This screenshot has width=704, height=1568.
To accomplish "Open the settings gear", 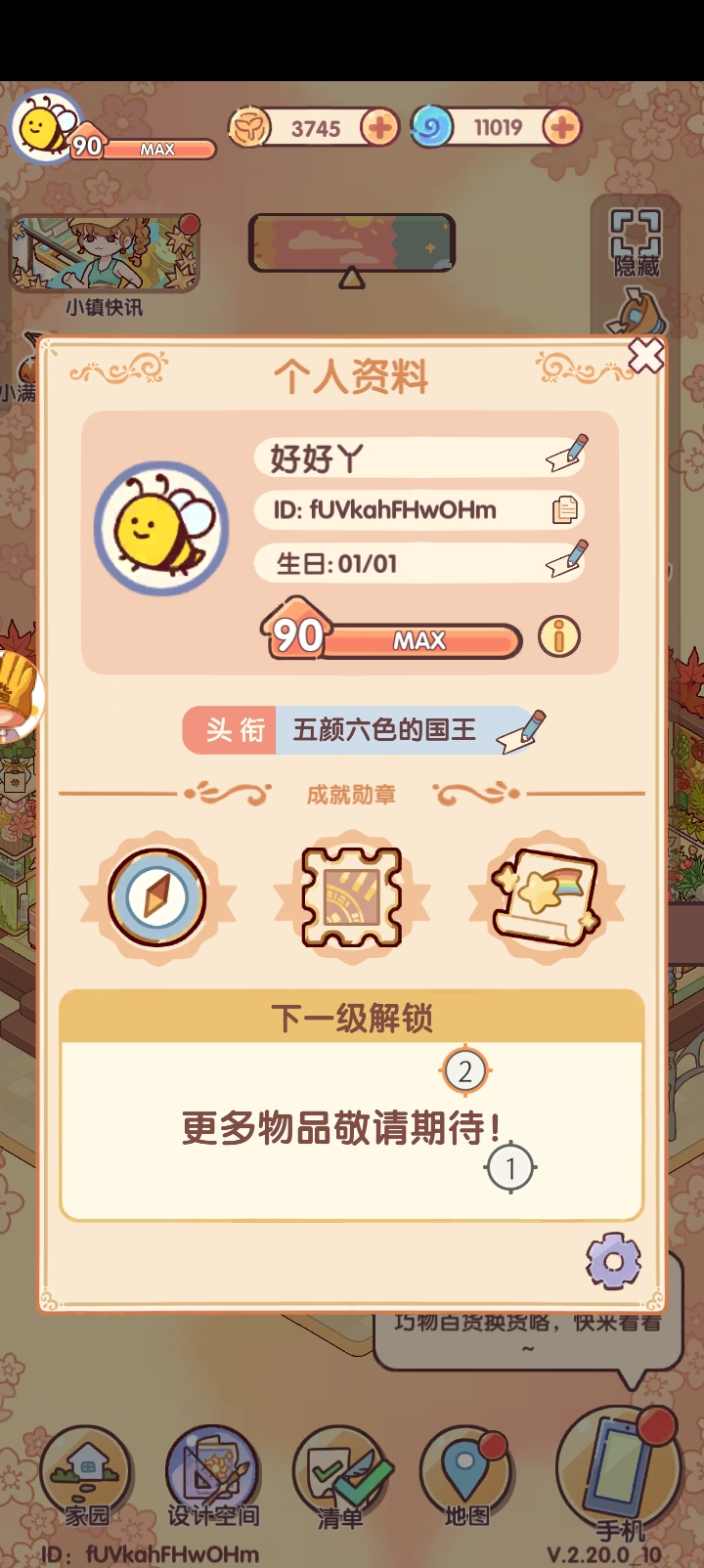I will (x=613, y=1261).
